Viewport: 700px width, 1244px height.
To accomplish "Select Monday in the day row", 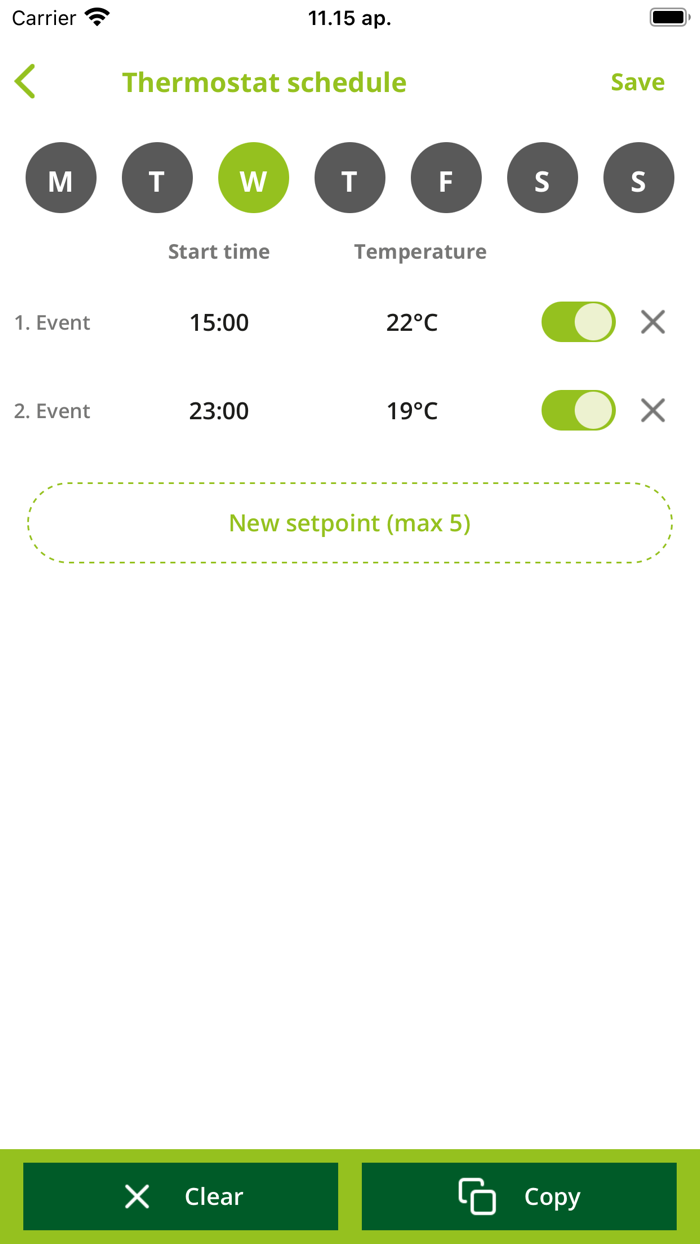I will 61,179.
